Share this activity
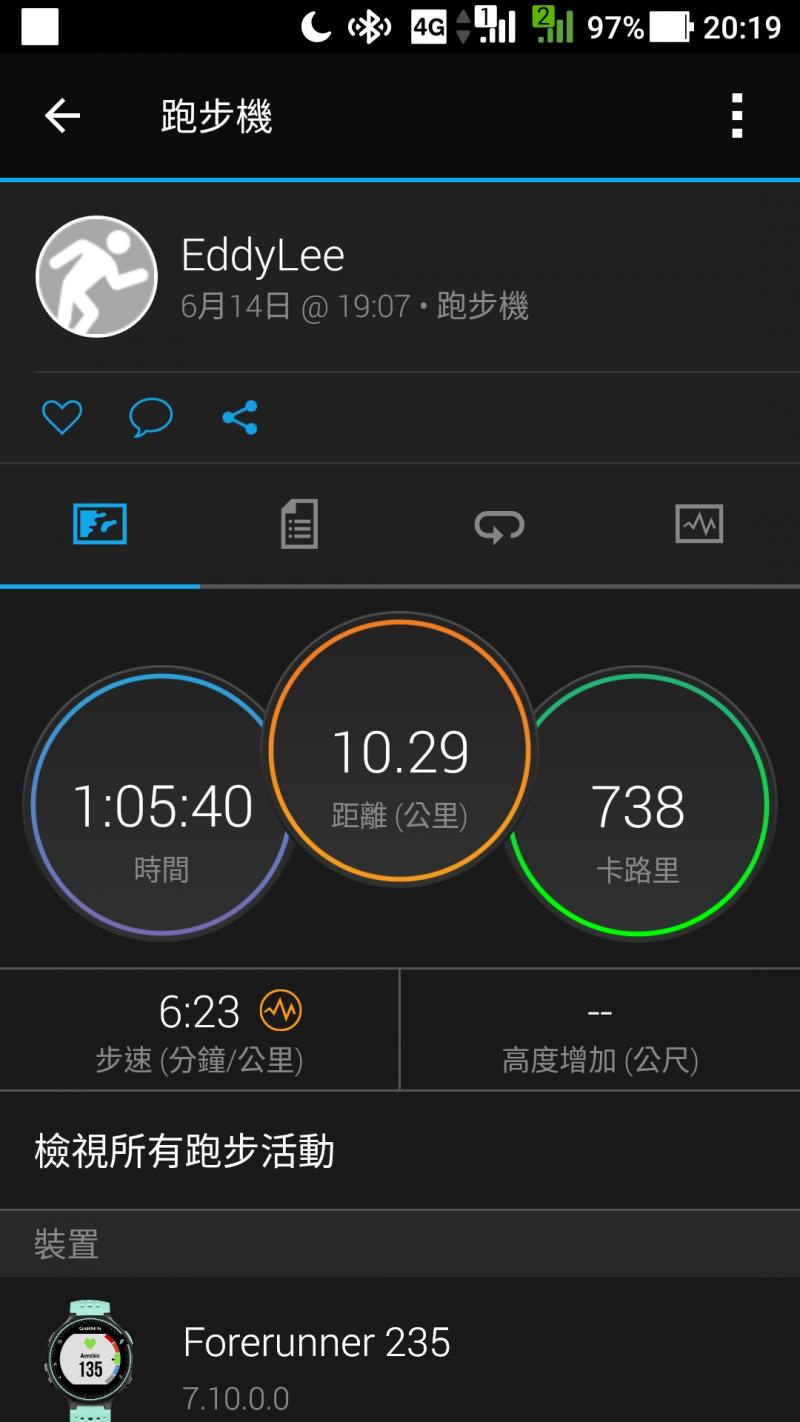Screen dimensions: 800x1422 click(240, 417)
